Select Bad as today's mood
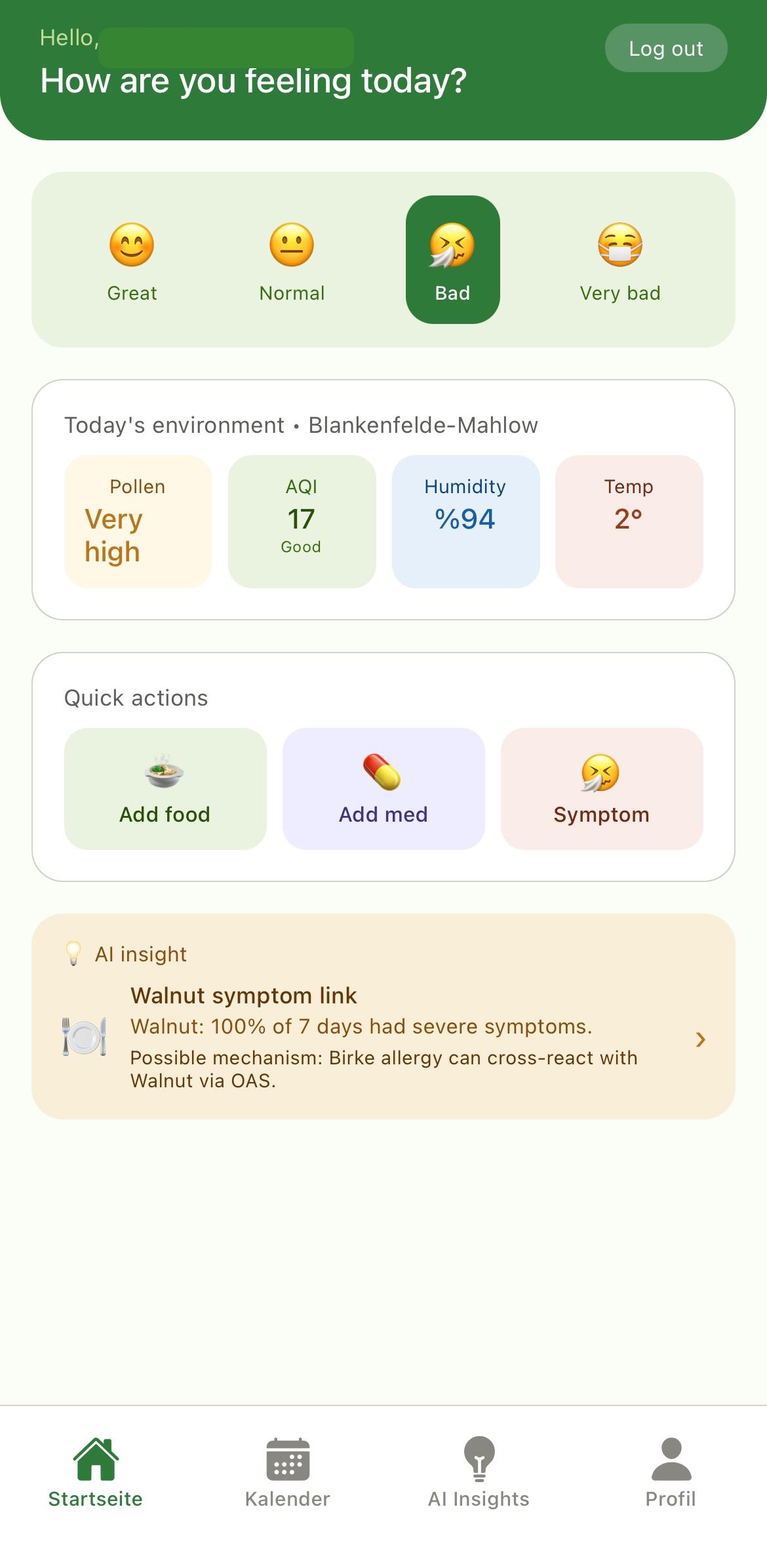 [452, 259]
